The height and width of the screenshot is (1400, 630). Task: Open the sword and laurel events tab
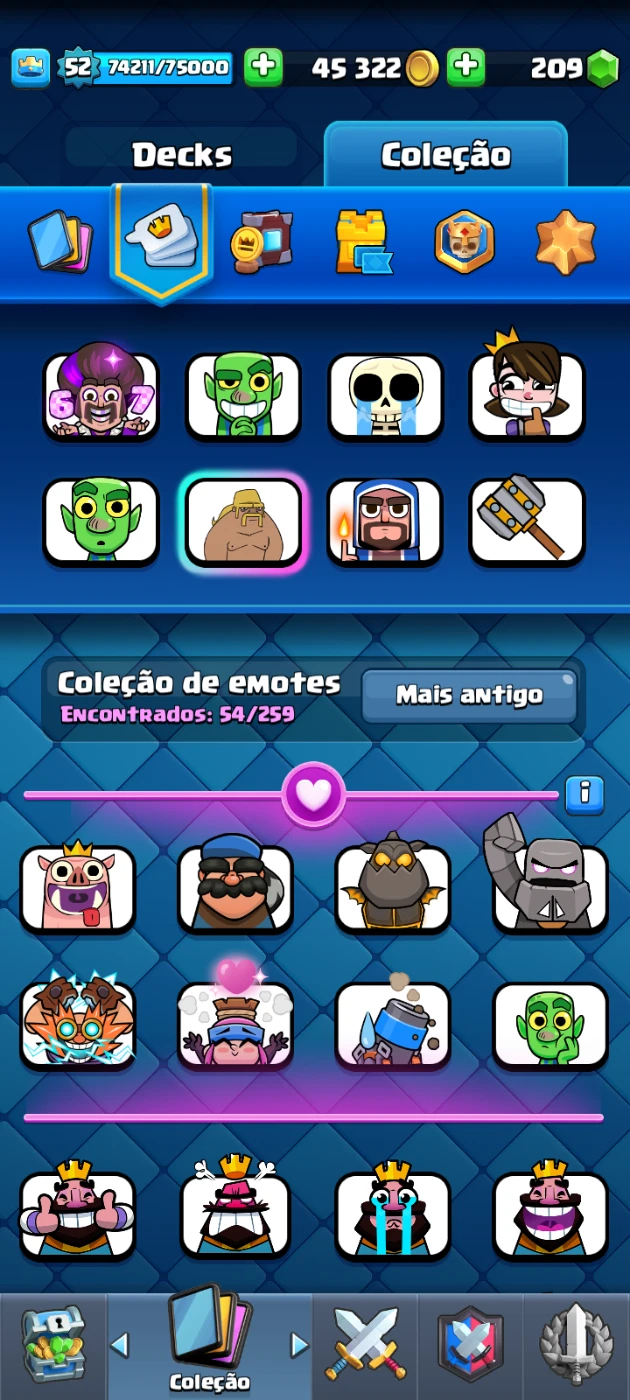[576, 1345]
